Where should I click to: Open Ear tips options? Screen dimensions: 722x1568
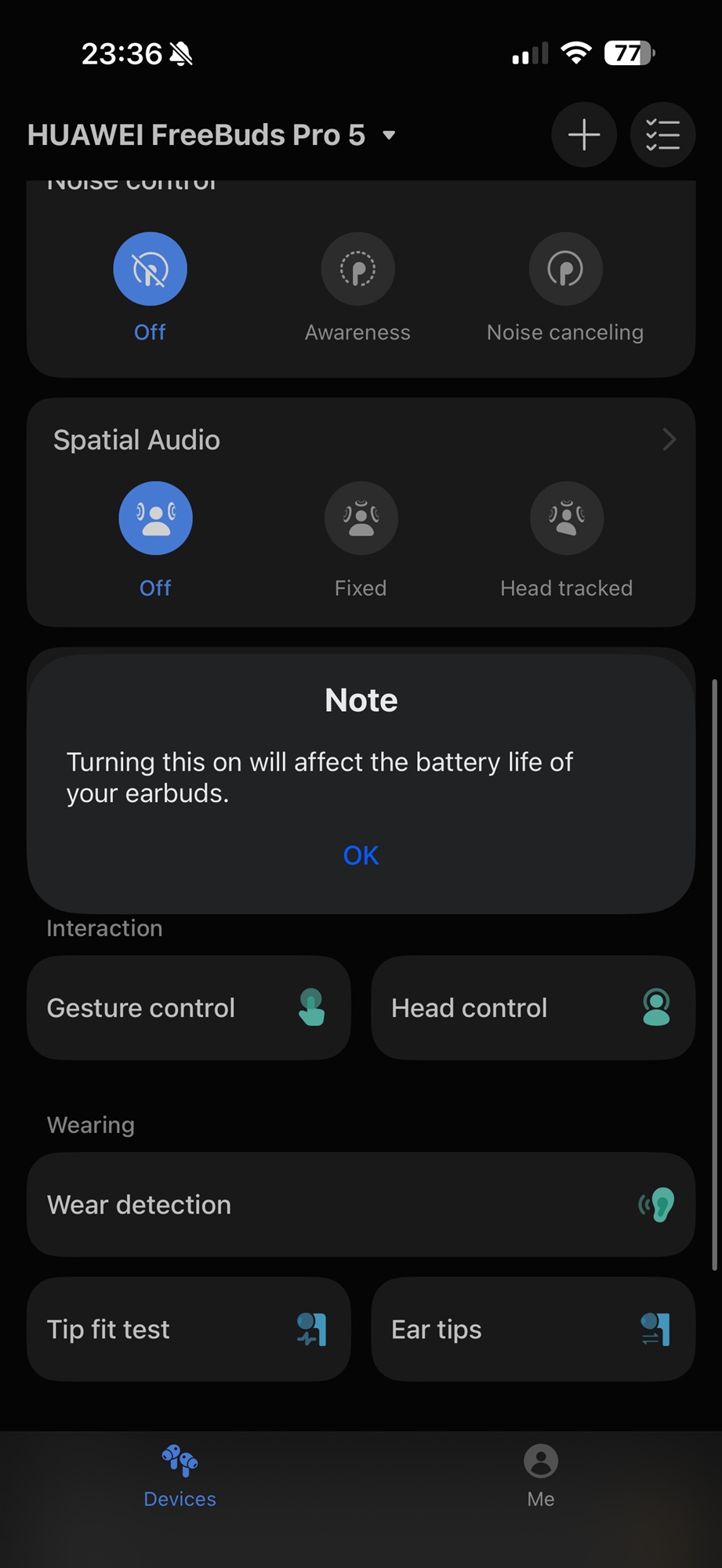(x=533, y=1329)
